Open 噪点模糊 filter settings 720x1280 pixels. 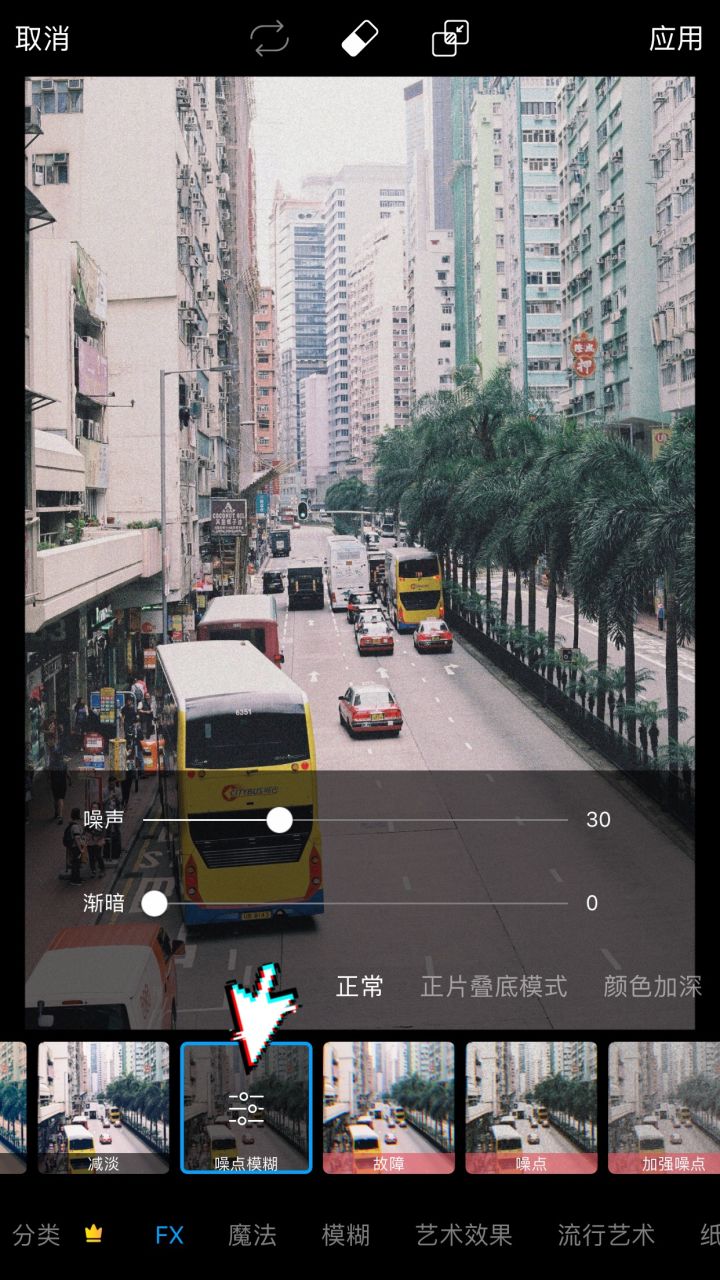pyautogui.click(x=246, y=1107)
